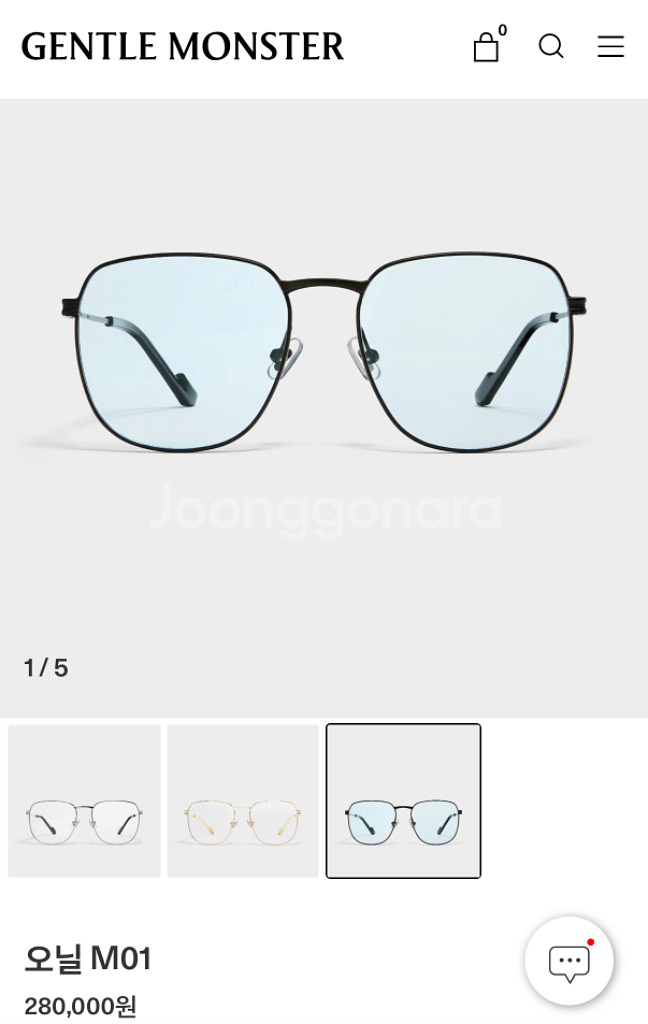The image size is (648, 1024).
Task: Select the gold frame glasses thumbnail
Action: pos(243,801)
